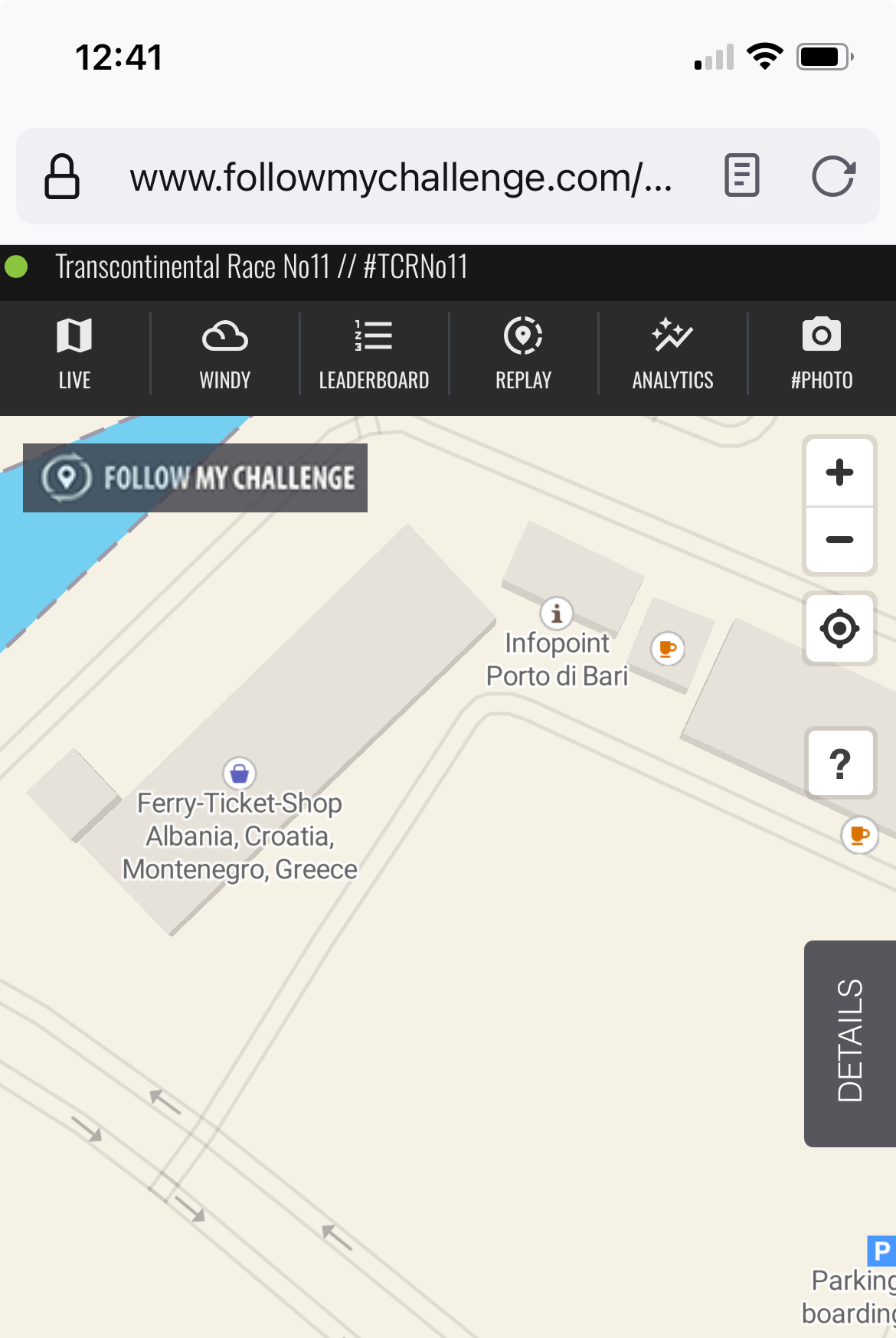Image resolution: width=896 pixels, height=1338 pixels.
Task: Switch to the LIVE map tab
Action: pyautogui.click(x=74, y=354)
